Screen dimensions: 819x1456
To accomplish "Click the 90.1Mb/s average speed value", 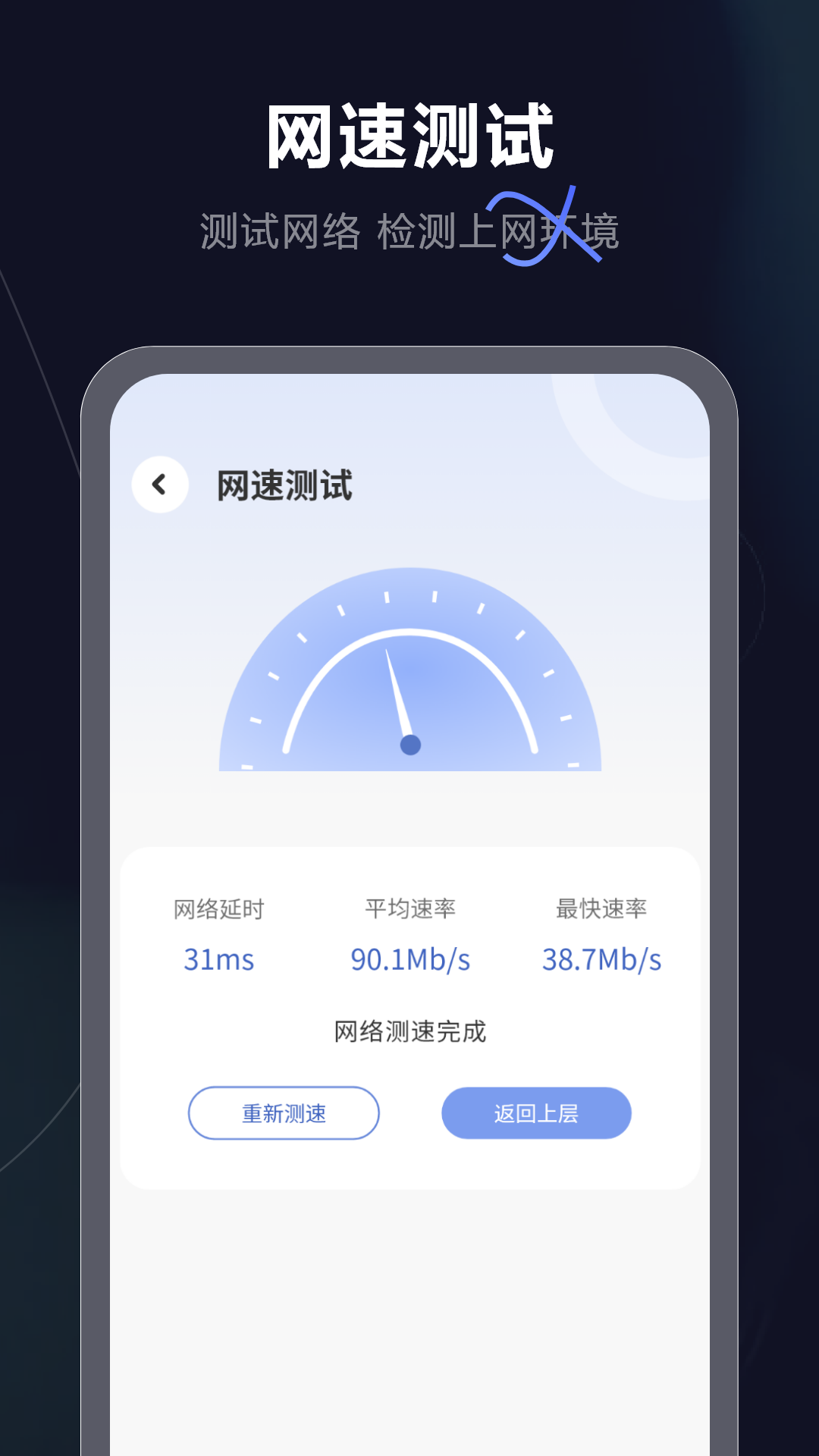I will click(x=409, y=959).
